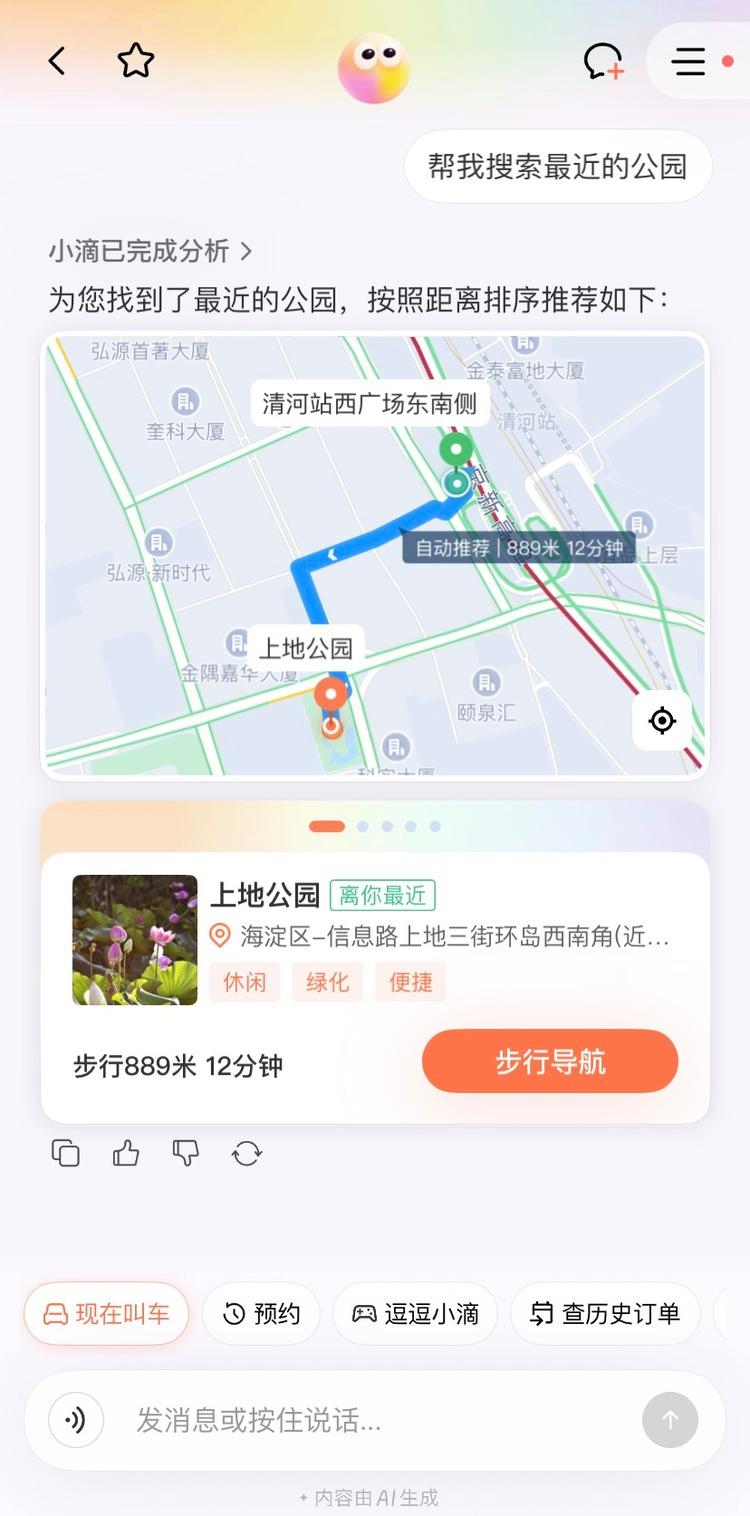This screenshot has height=1516, width=750.
Task: Copy the AI response using the copy icon
Action: [65, 1152]
